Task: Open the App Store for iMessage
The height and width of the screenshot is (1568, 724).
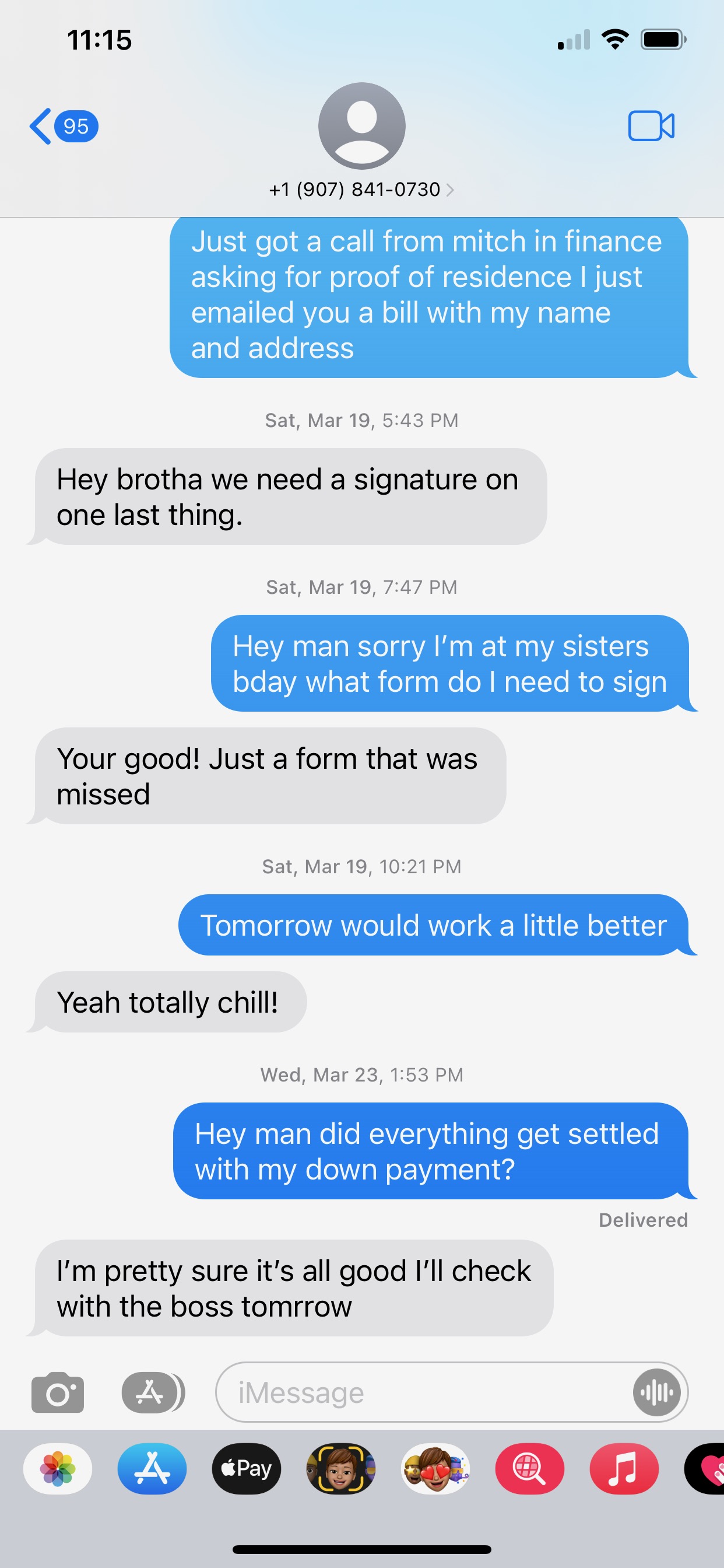Action: (x=152, y=1468)
